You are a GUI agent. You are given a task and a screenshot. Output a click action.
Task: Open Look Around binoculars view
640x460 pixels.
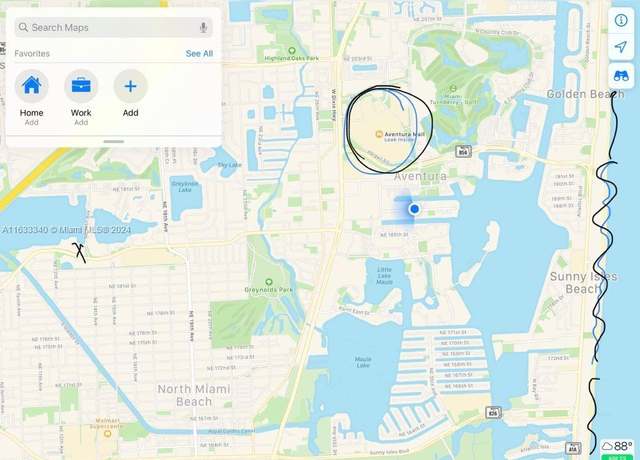621,76
